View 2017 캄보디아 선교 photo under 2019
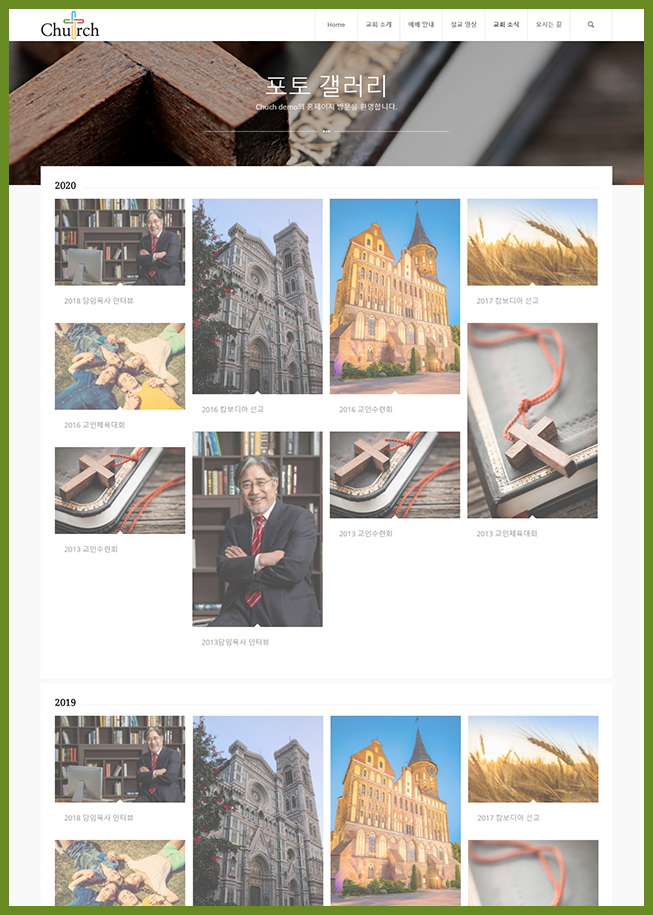 pyautogui.click(x=532, y=758)
